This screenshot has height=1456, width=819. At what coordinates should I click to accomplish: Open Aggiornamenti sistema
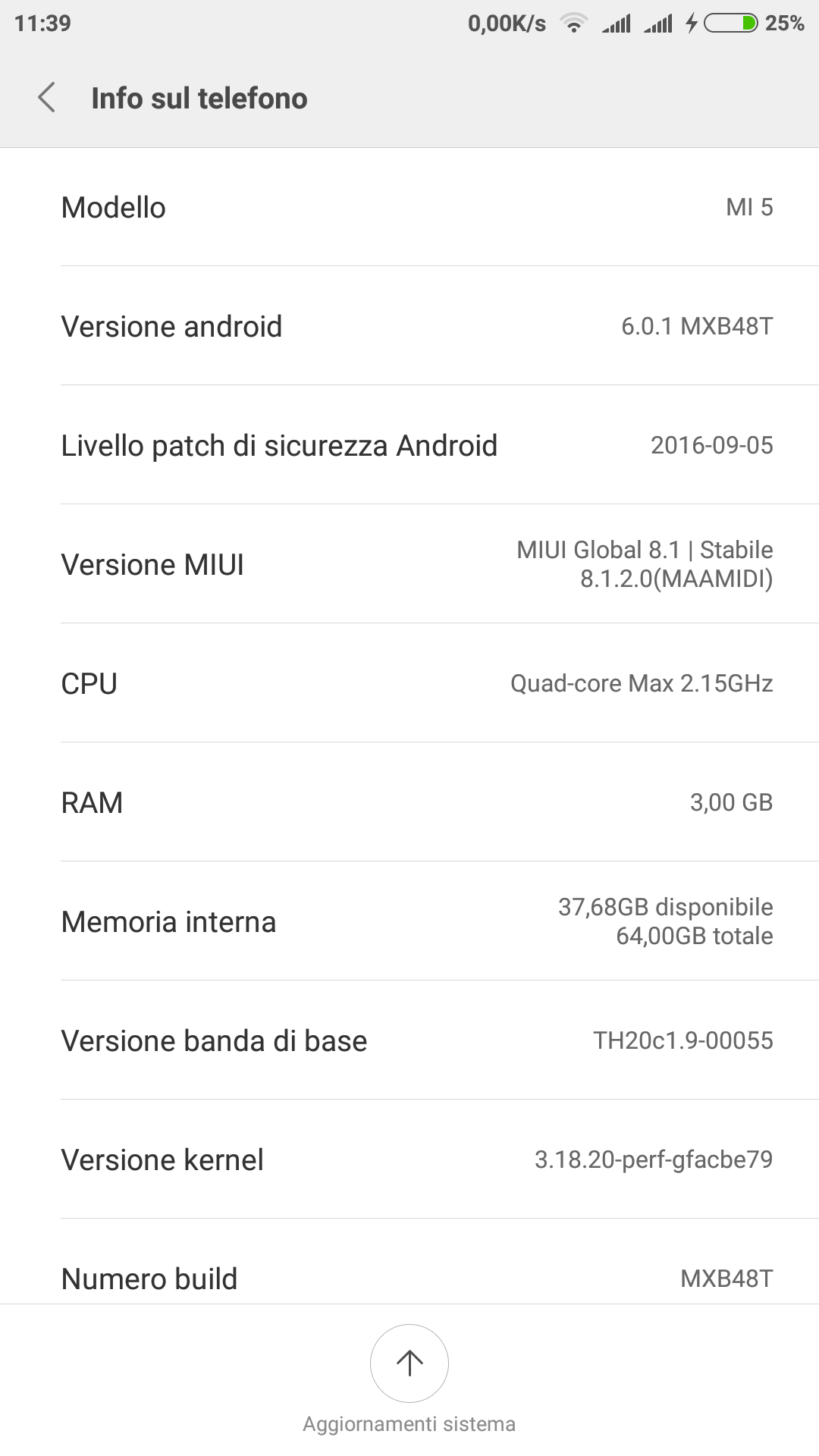coord(409,1363)
